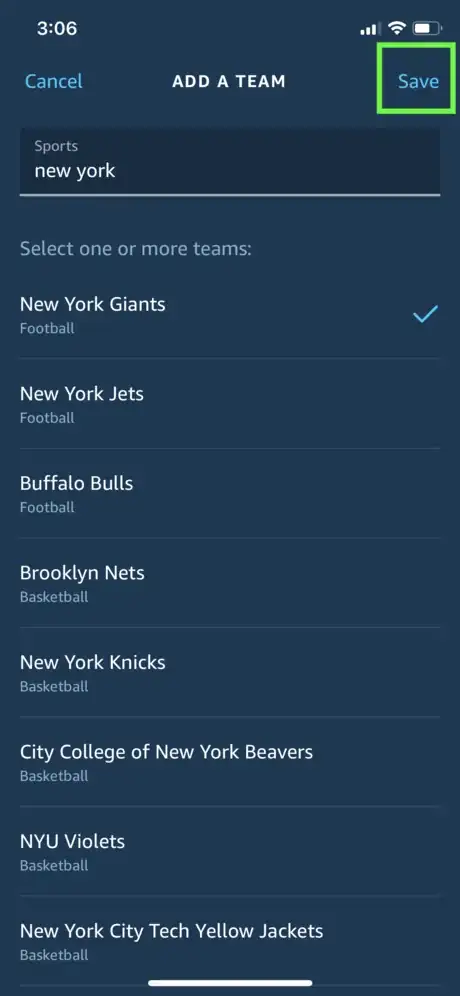
Task: Select New York Jets
Action: [x=230, y=403]
